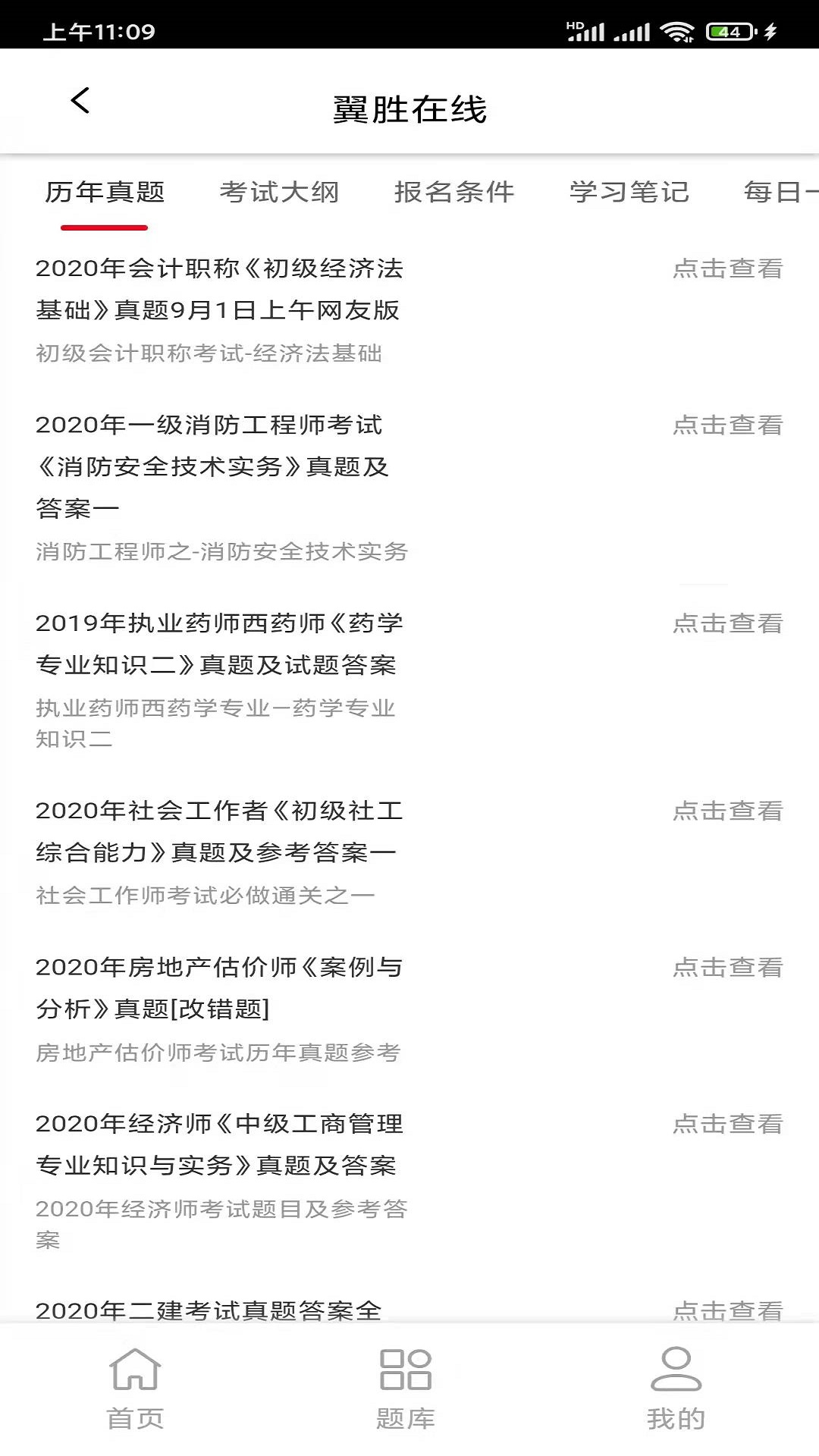Switch to the 题库 bottom tab
819x1456 pixels.
click(406, 1389)
